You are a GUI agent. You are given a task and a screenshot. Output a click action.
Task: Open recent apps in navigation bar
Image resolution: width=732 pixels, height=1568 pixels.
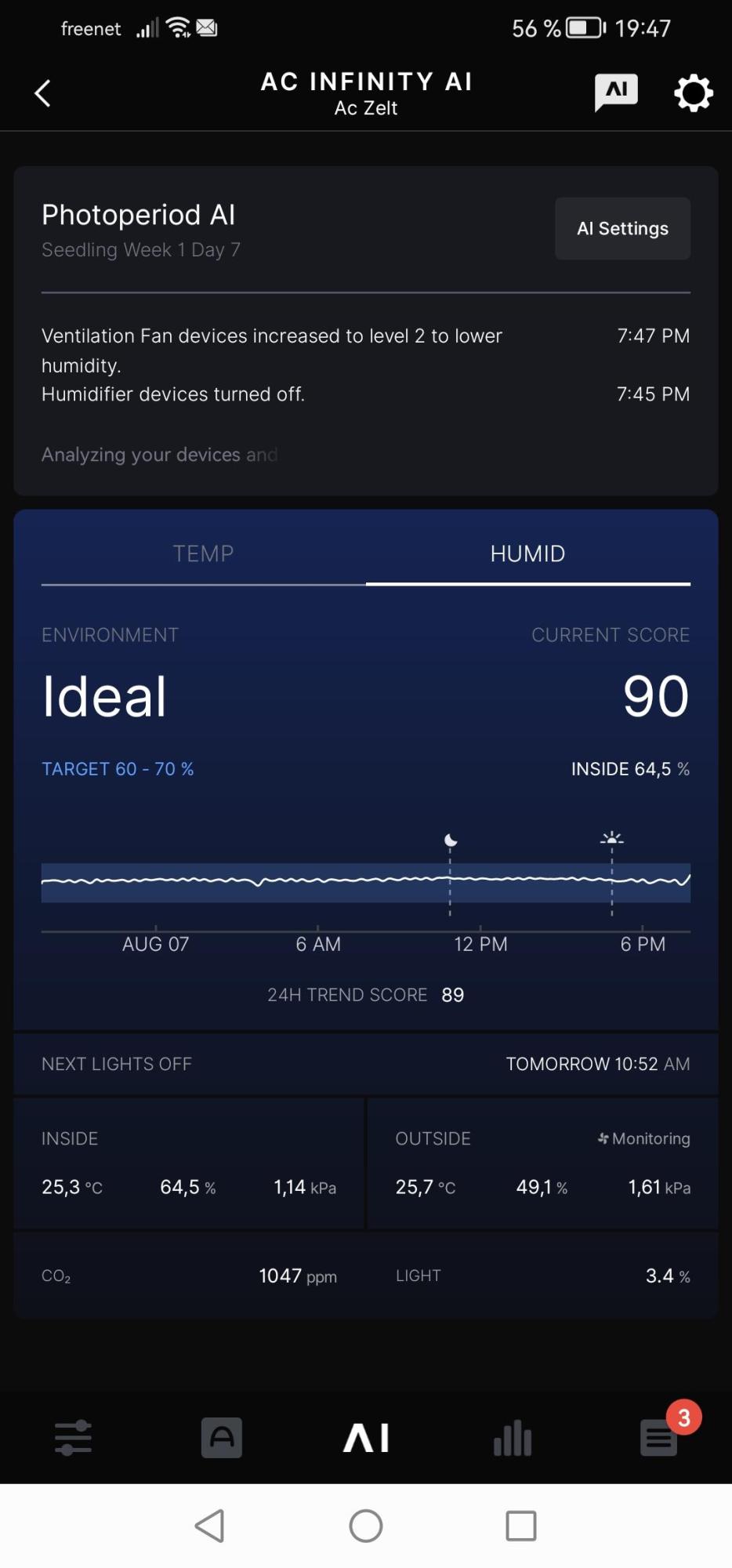(521, 1526)
